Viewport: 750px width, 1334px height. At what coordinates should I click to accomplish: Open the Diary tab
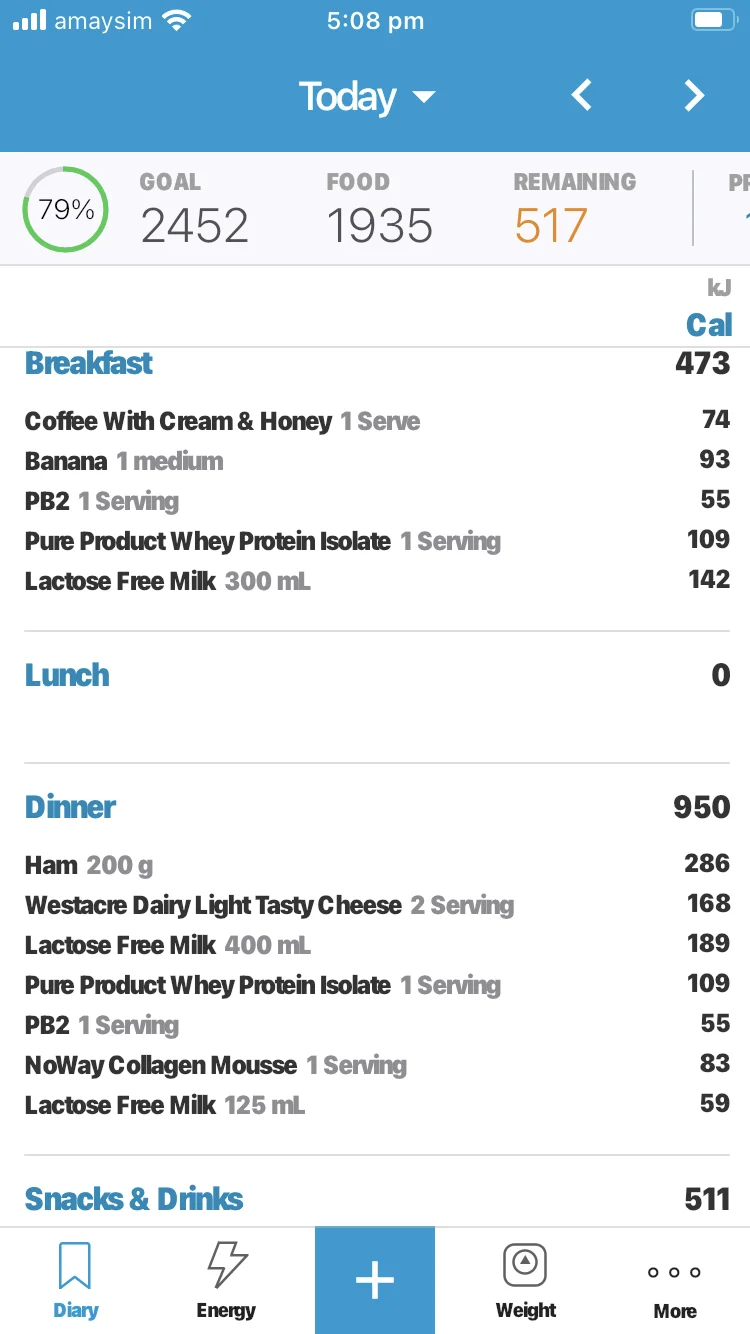pos(75,1281)
